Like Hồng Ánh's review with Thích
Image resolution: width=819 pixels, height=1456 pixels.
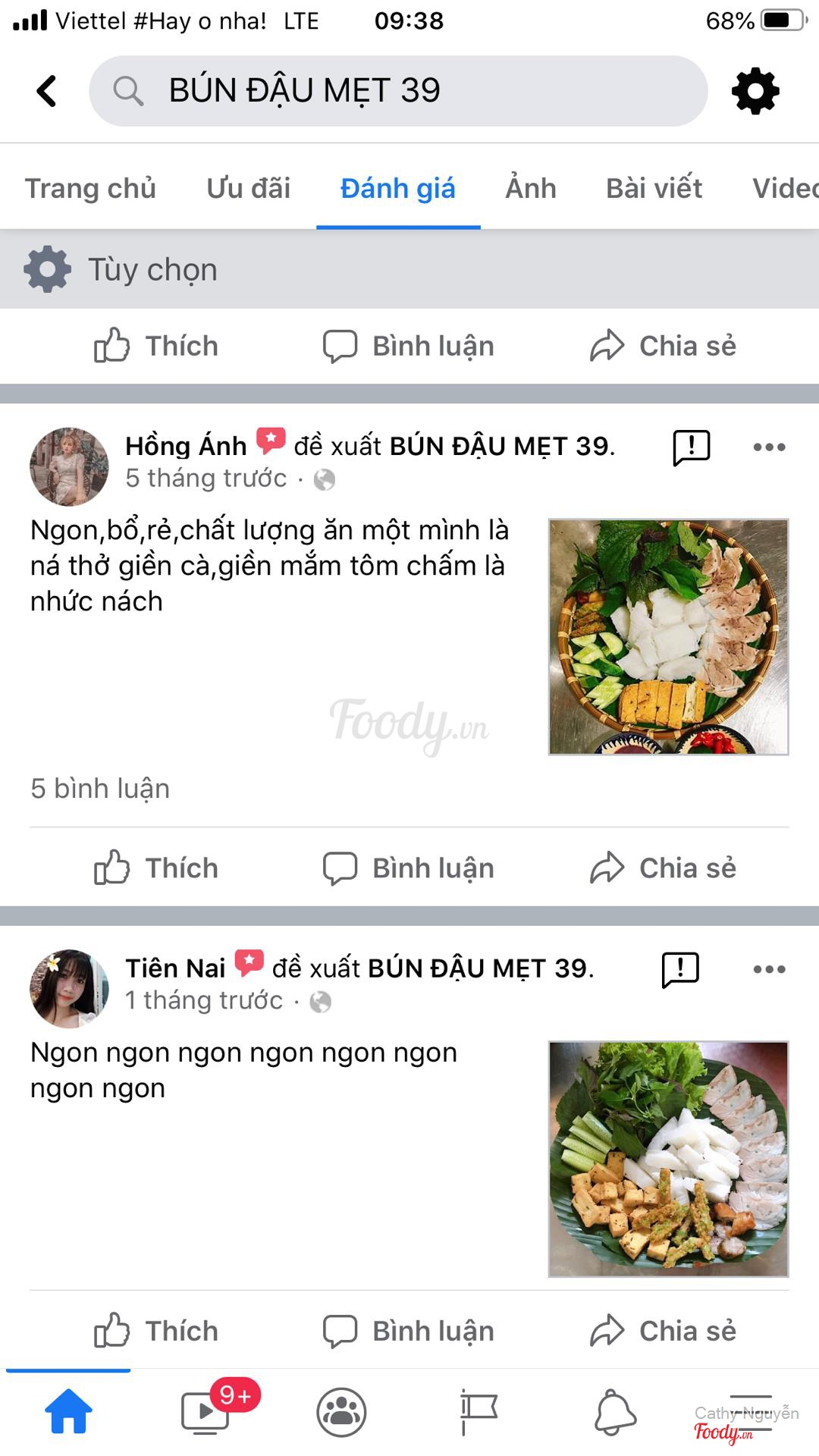pos(156,868)
